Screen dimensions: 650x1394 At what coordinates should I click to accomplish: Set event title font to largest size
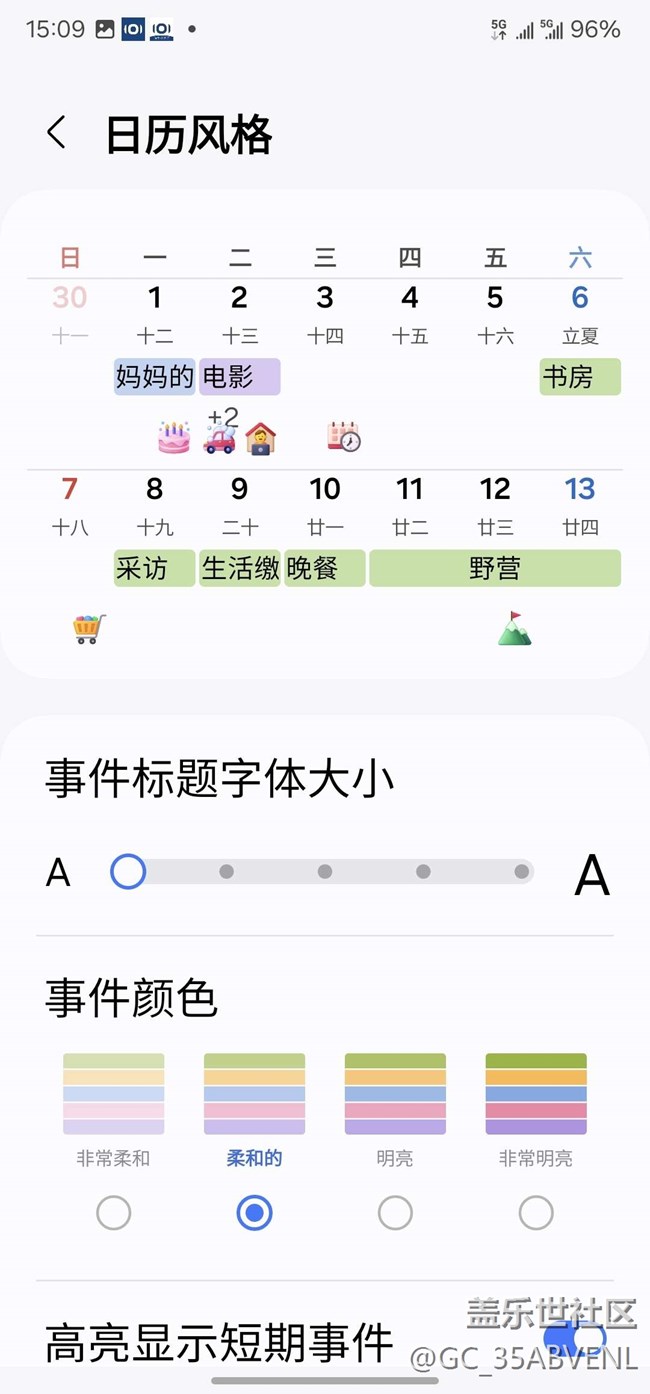point(521,872)
